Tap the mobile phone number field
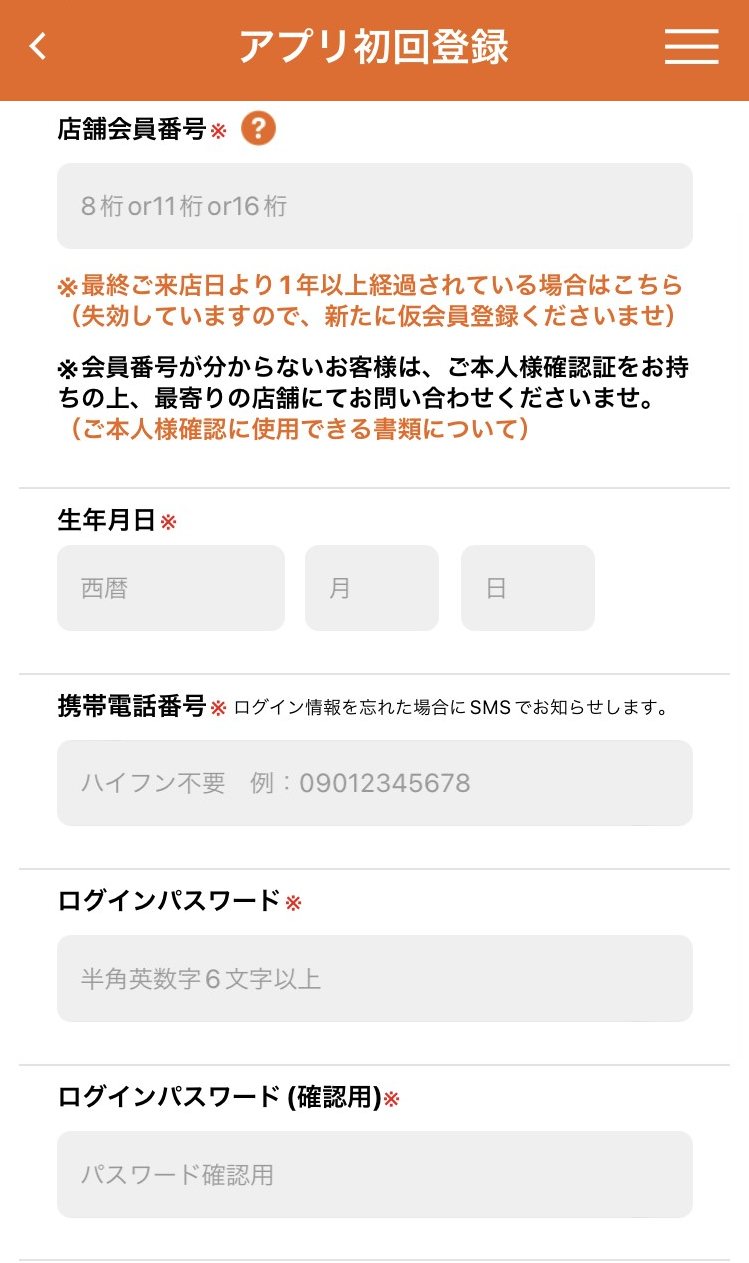 pyautogui.click(x=375, y=783)
